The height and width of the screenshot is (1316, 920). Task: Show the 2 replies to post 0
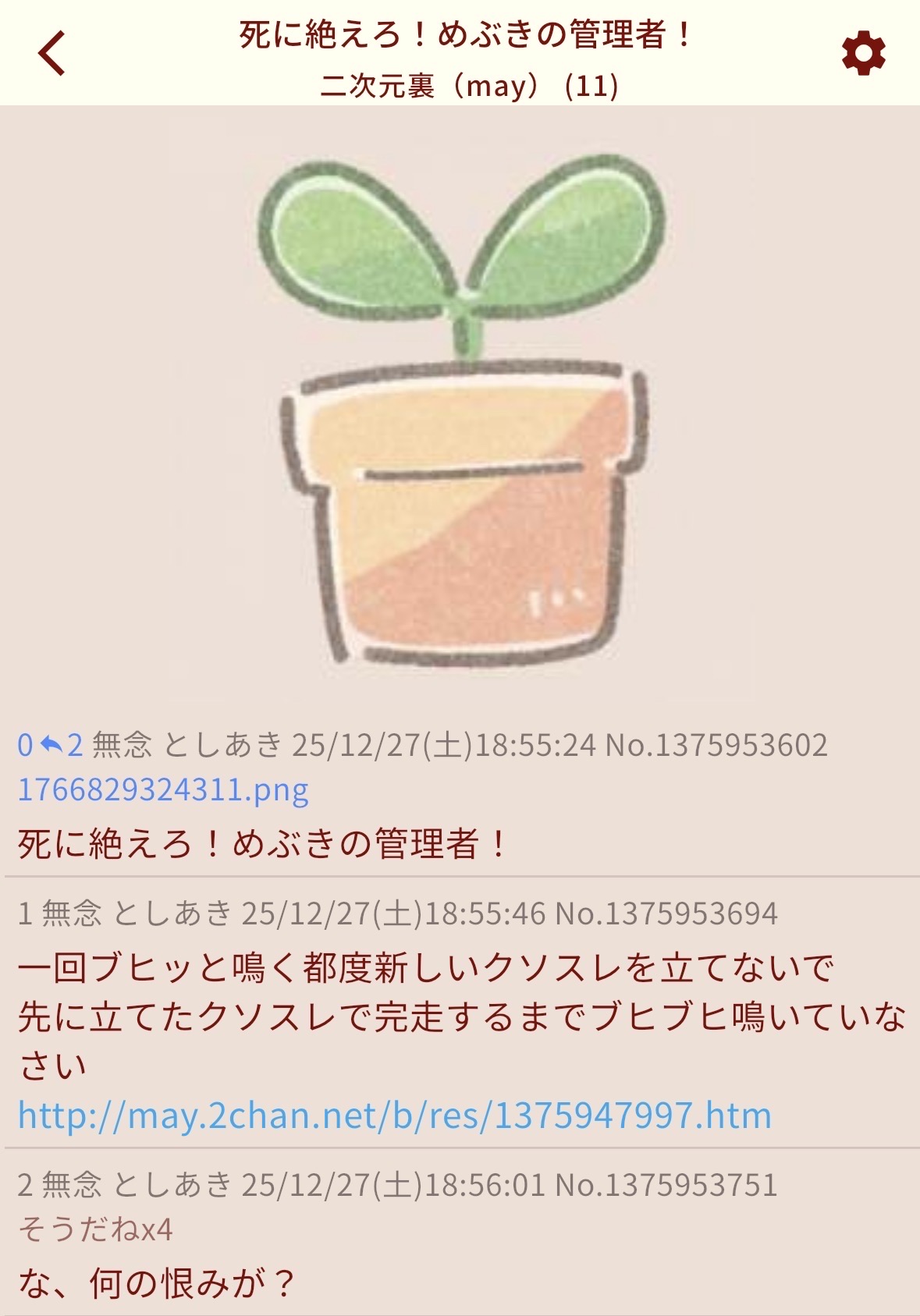62,746
